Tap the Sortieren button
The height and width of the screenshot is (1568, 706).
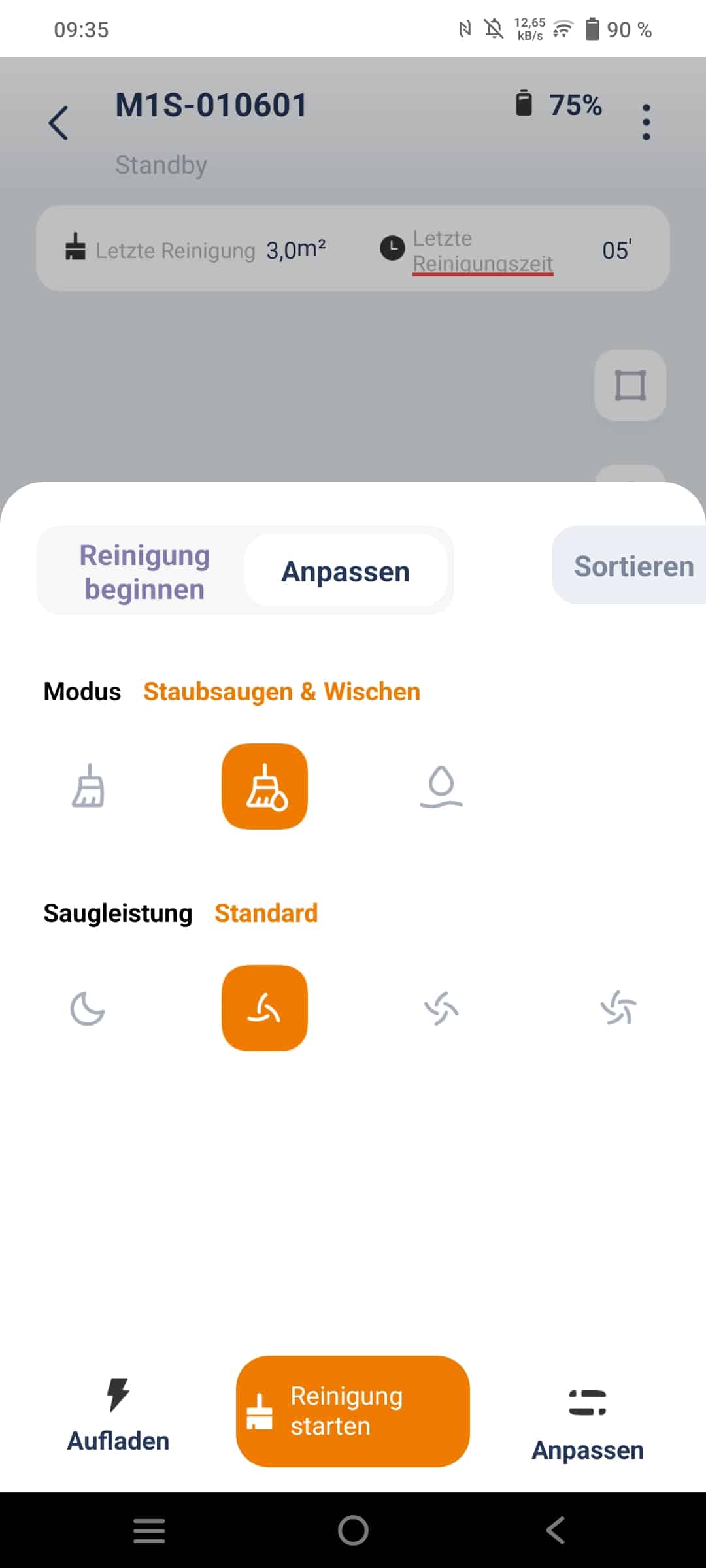click(633, 566)
